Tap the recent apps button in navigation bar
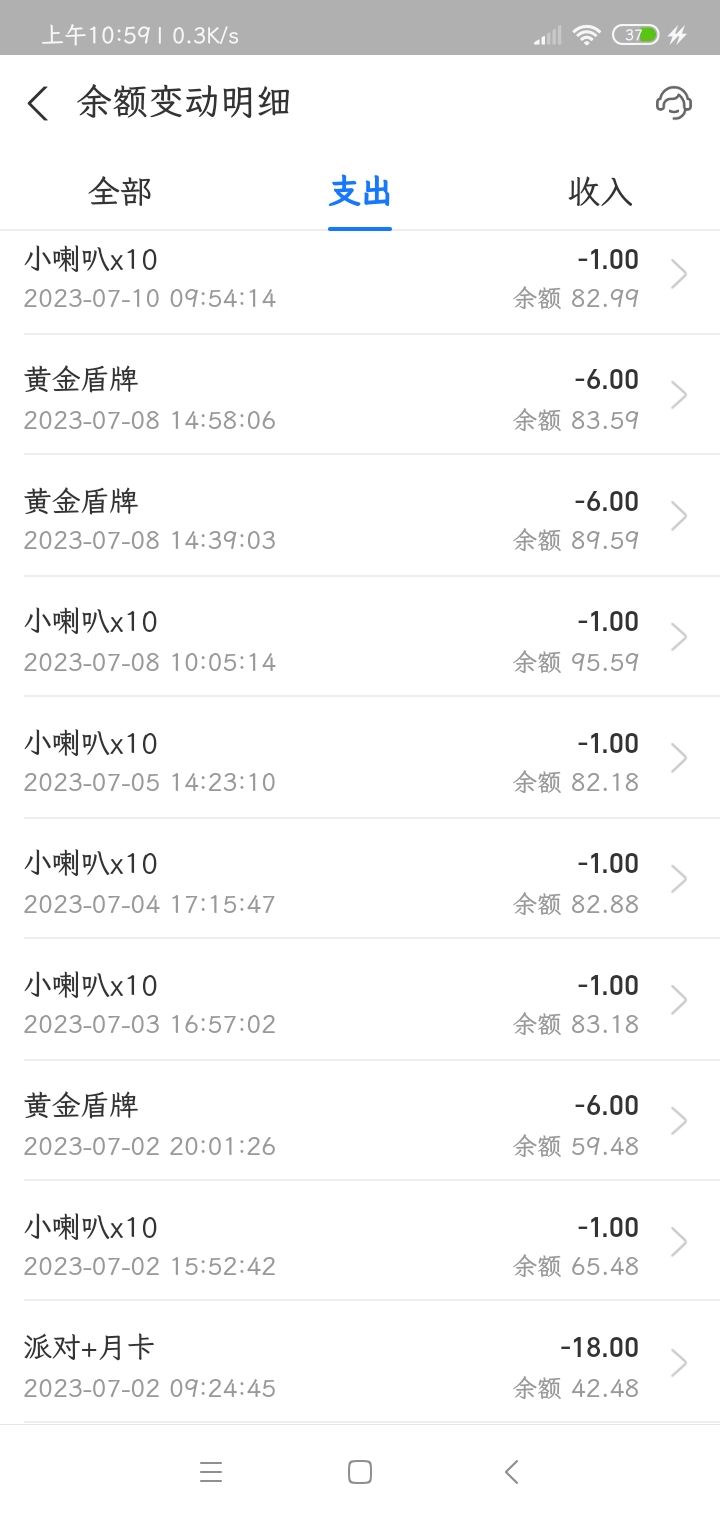Screen dimensions: 720x1520 (211, 1471)
